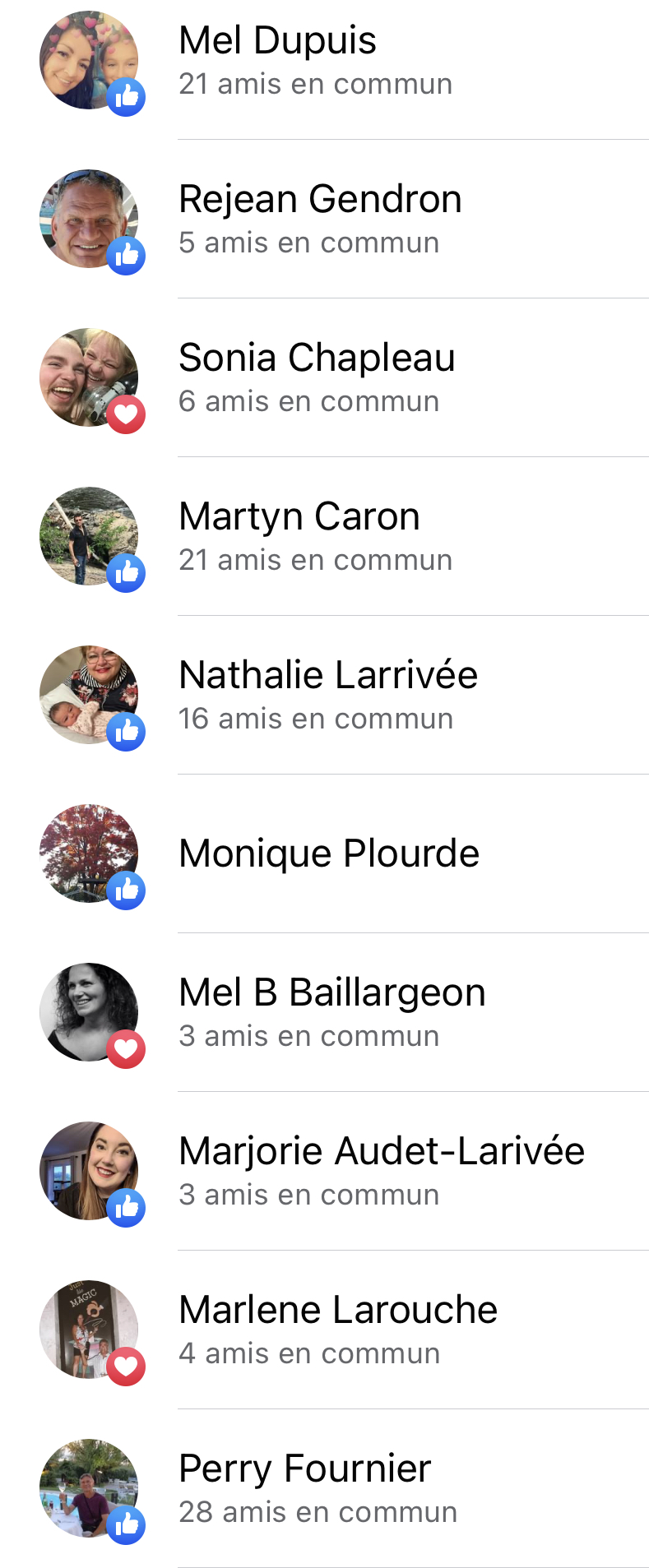The height and width of the screenshot is (1568, 649).
Task: View Monique Plourde's profile
Action: coord(329,853)
